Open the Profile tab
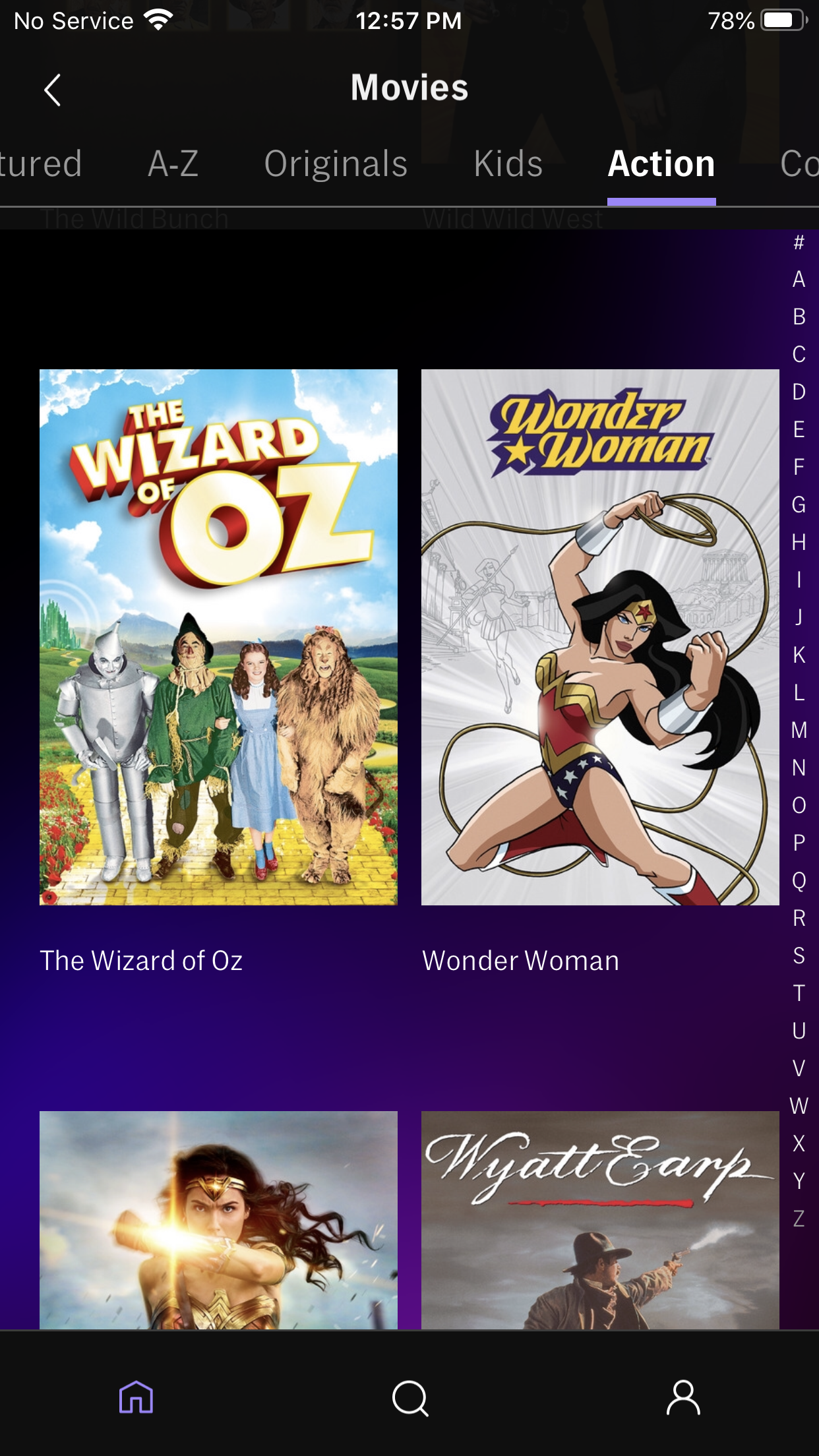 pos(682,1397)
